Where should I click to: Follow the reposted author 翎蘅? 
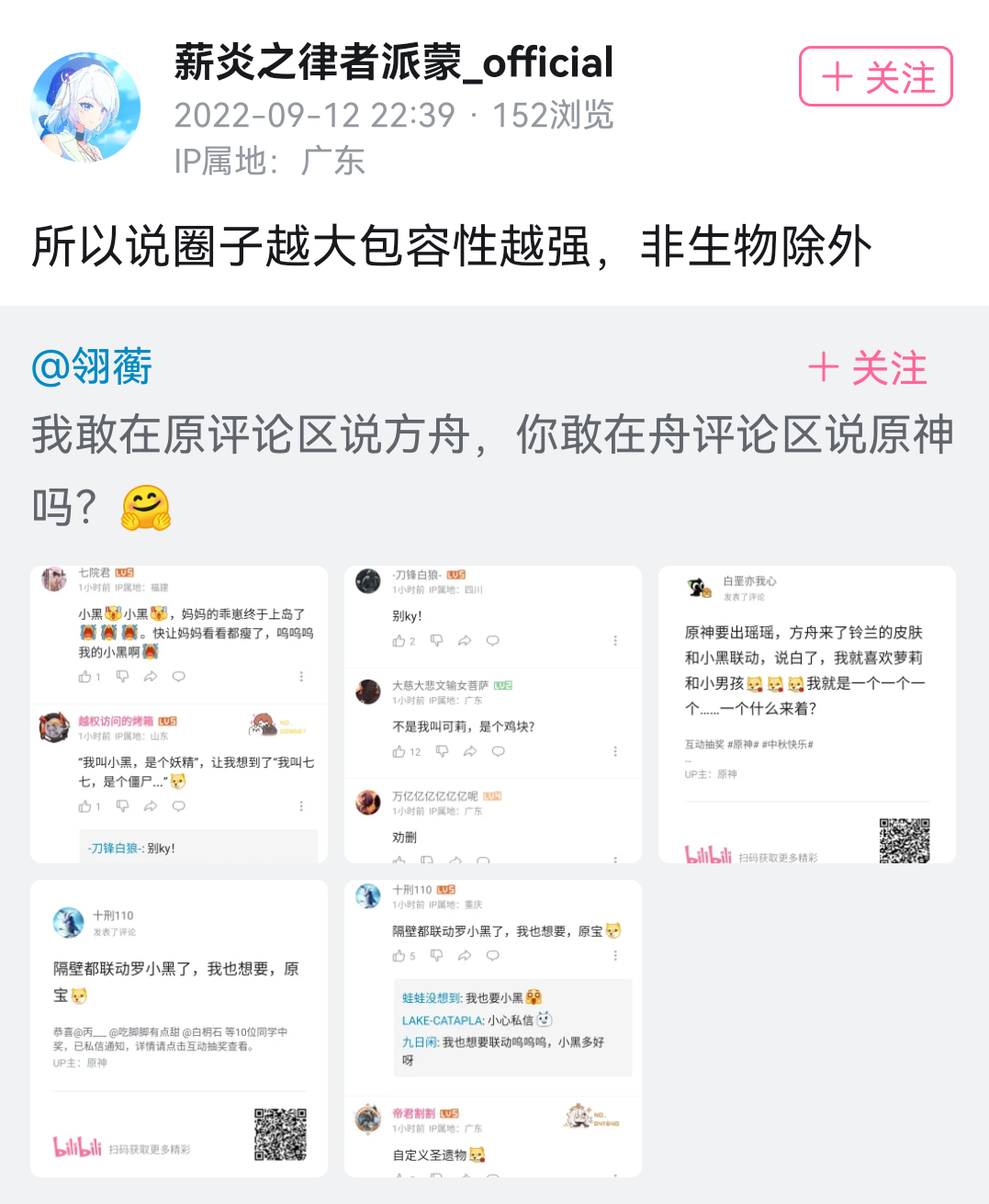pyautogui.click(x=868, y=368)
